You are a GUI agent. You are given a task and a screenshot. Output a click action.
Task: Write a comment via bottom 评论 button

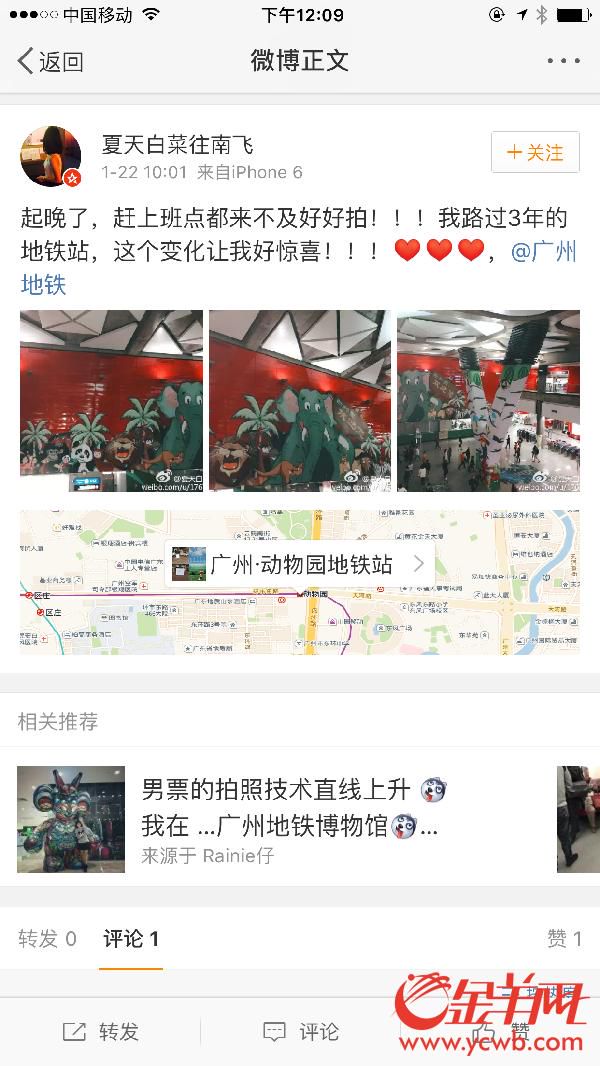[300, 1032]
